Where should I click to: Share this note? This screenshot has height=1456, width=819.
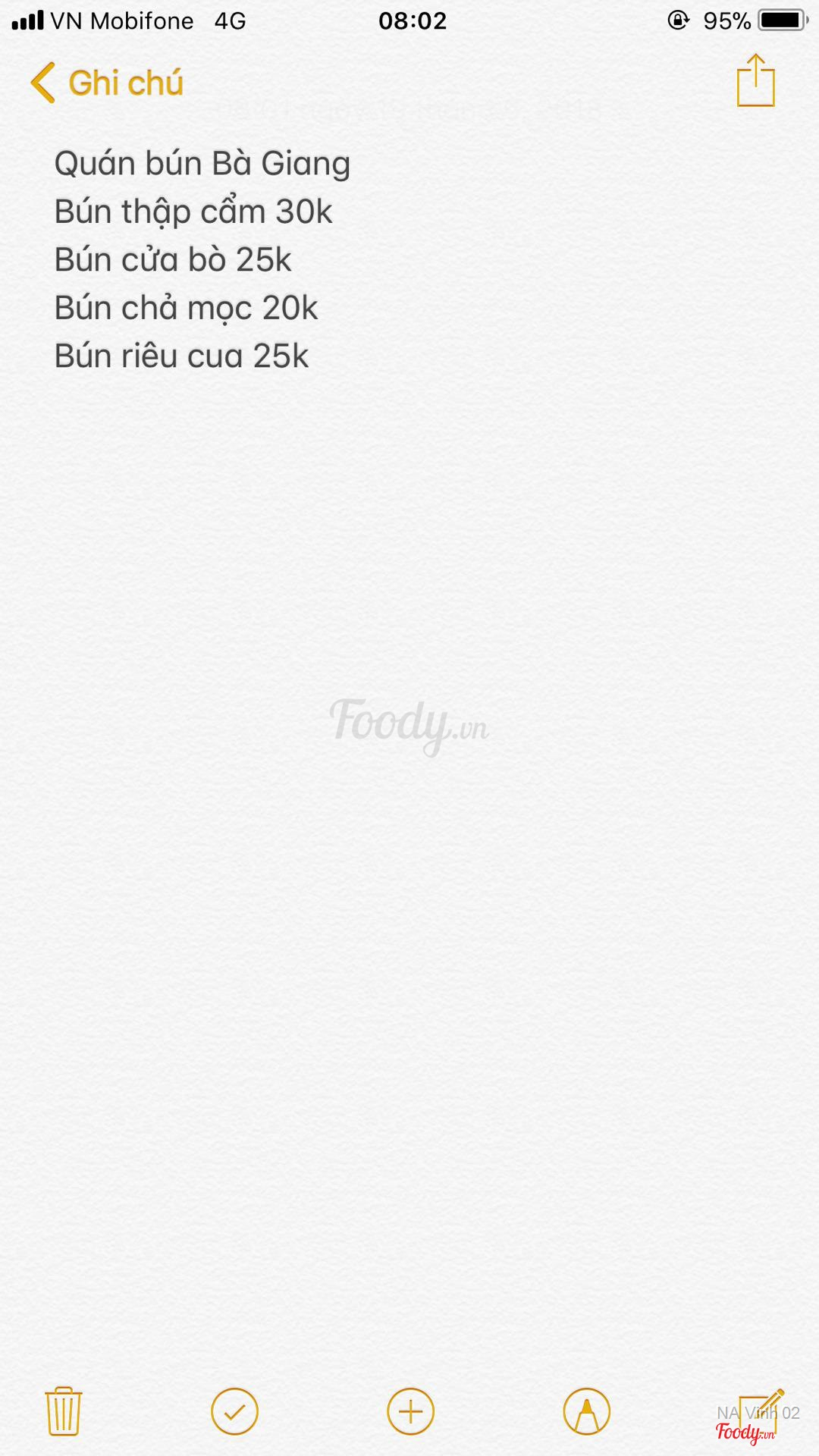point(755,80)
